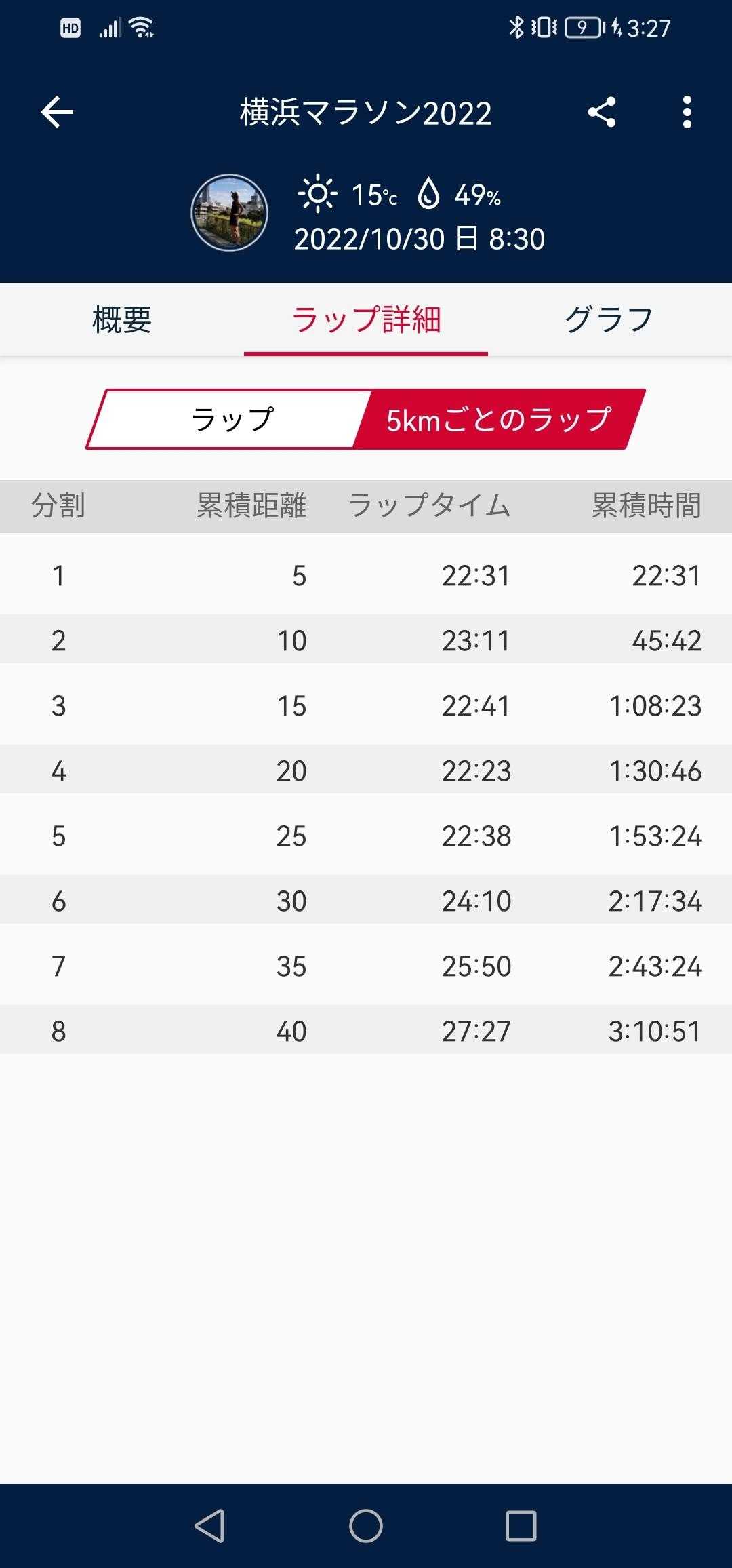Screen dimensions: 732x1568
Task: Select the 5kmごとのラップ segment
Action: [x=500, y=419]
